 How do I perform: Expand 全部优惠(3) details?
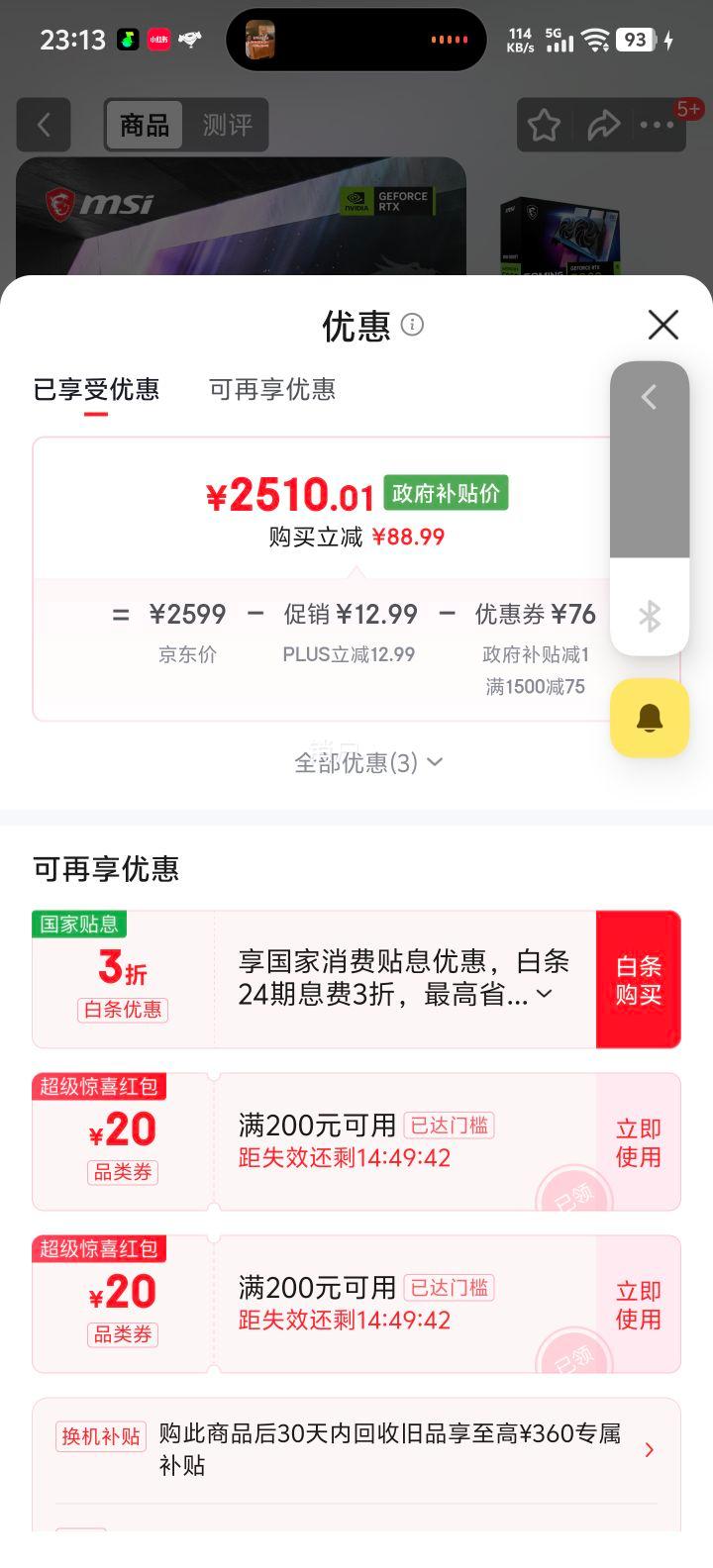367,762
